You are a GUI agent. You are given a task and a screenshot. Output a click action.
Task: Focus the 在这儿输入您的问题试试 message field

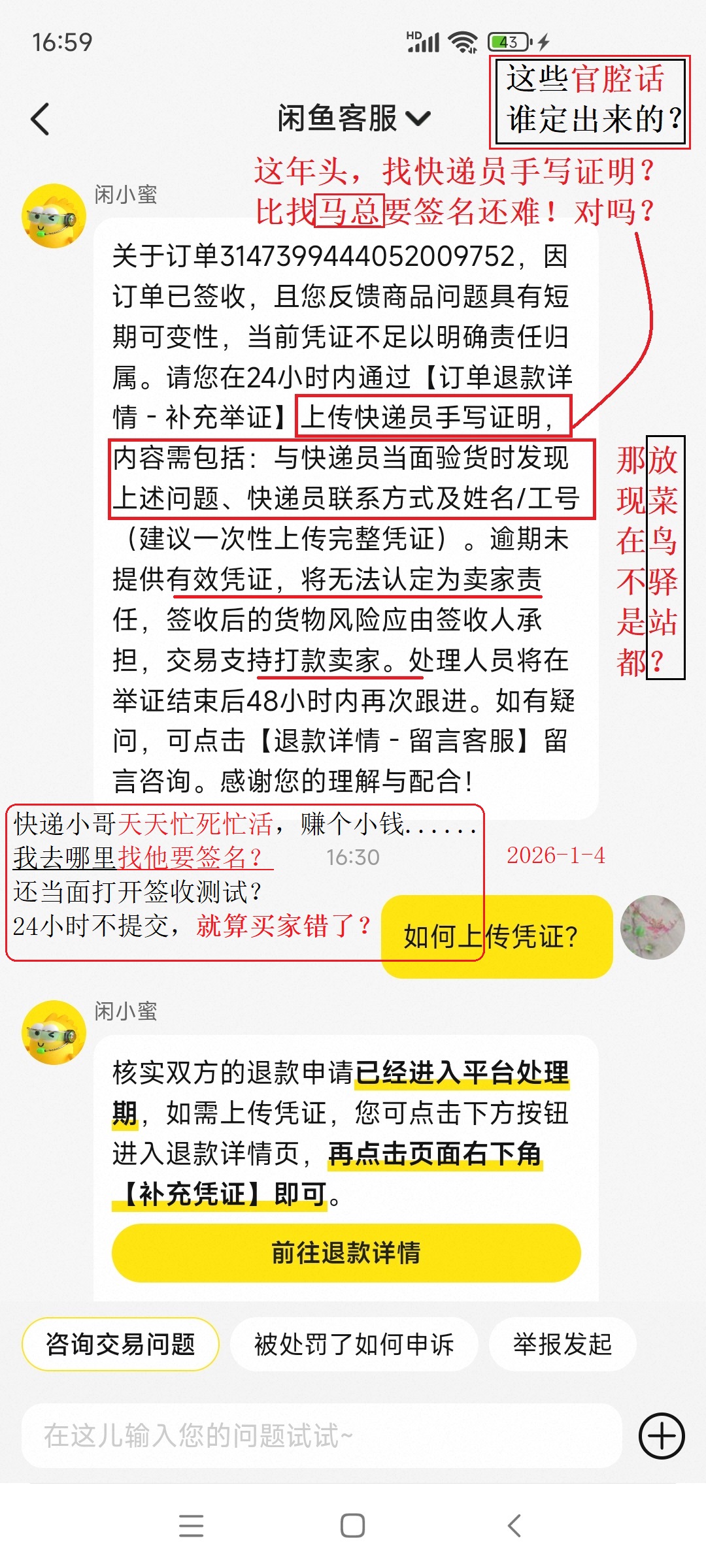[x=320, y=1435]
